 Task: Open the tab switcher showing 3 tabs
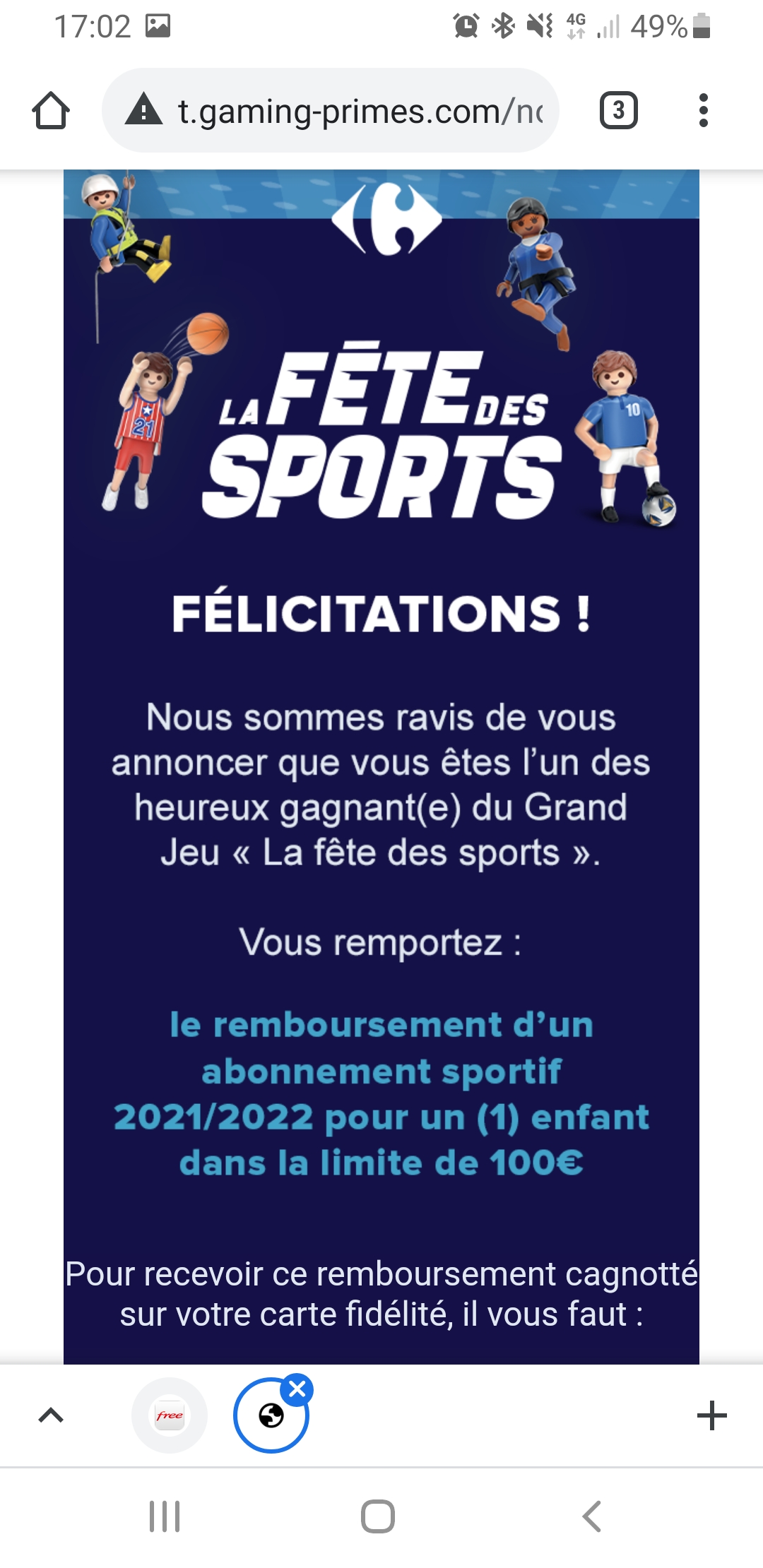click(x=619, y=110)
